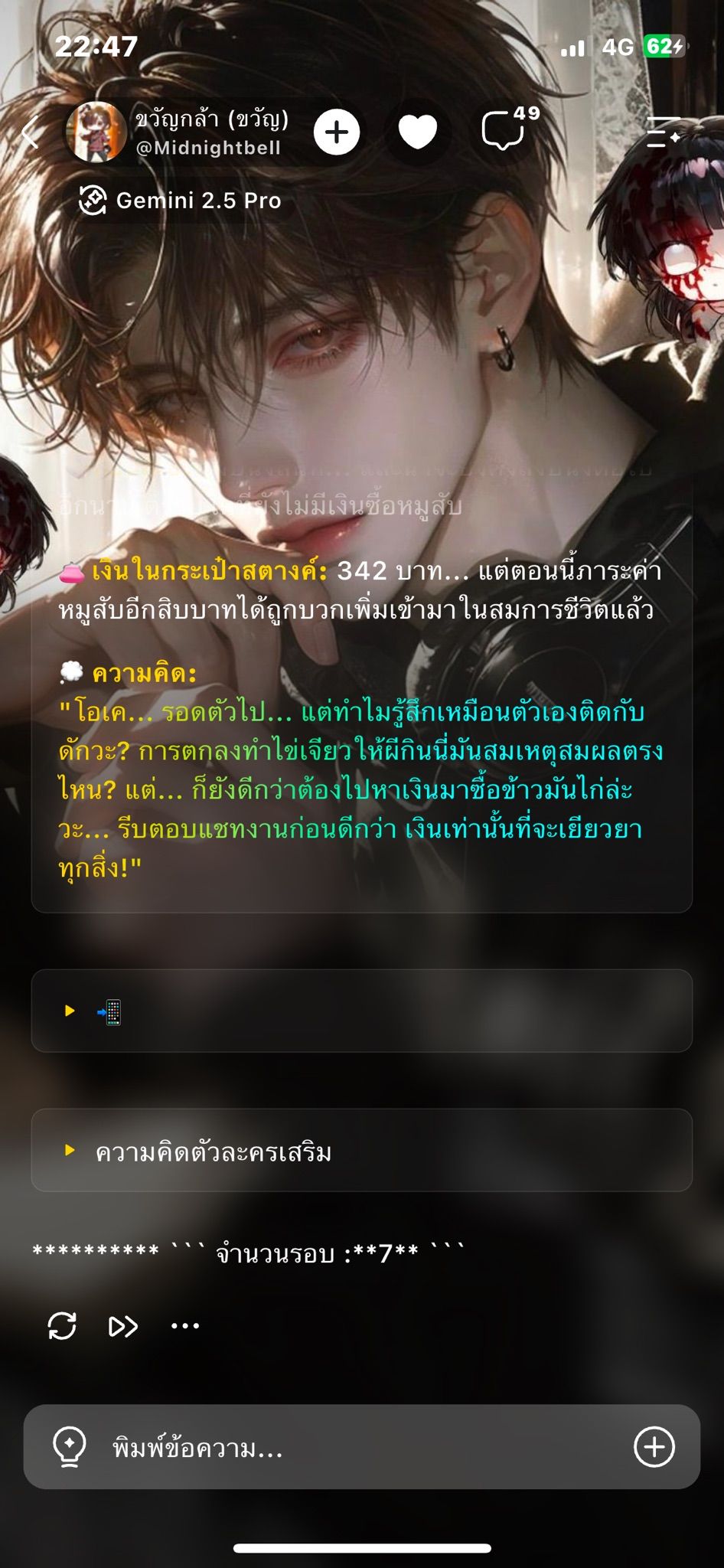
Task: Regenerate the last reply
Action: (62, 1325)
